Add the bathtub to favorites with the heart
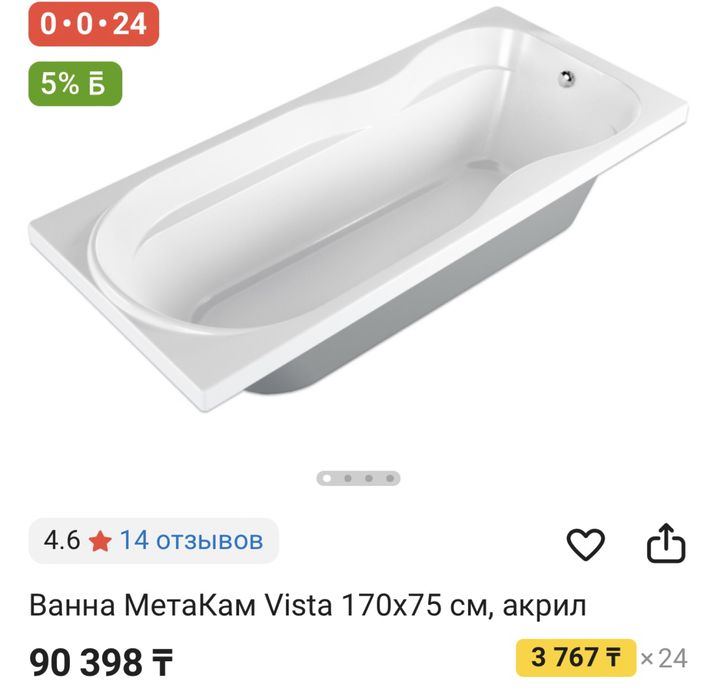The height and width of the screenshot is (700, 717). click(586, 544)
